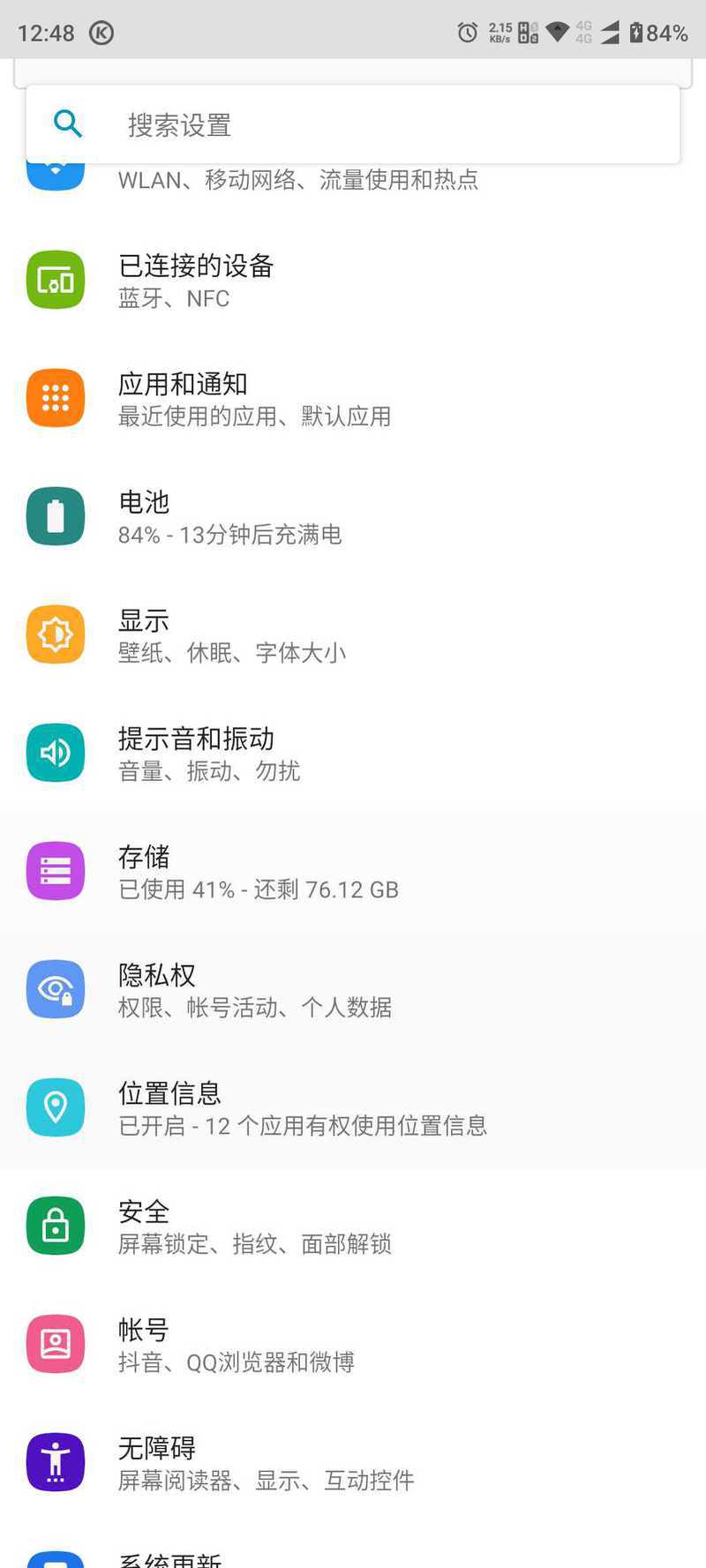Open 已连接的设备 settings

point(353,281)
